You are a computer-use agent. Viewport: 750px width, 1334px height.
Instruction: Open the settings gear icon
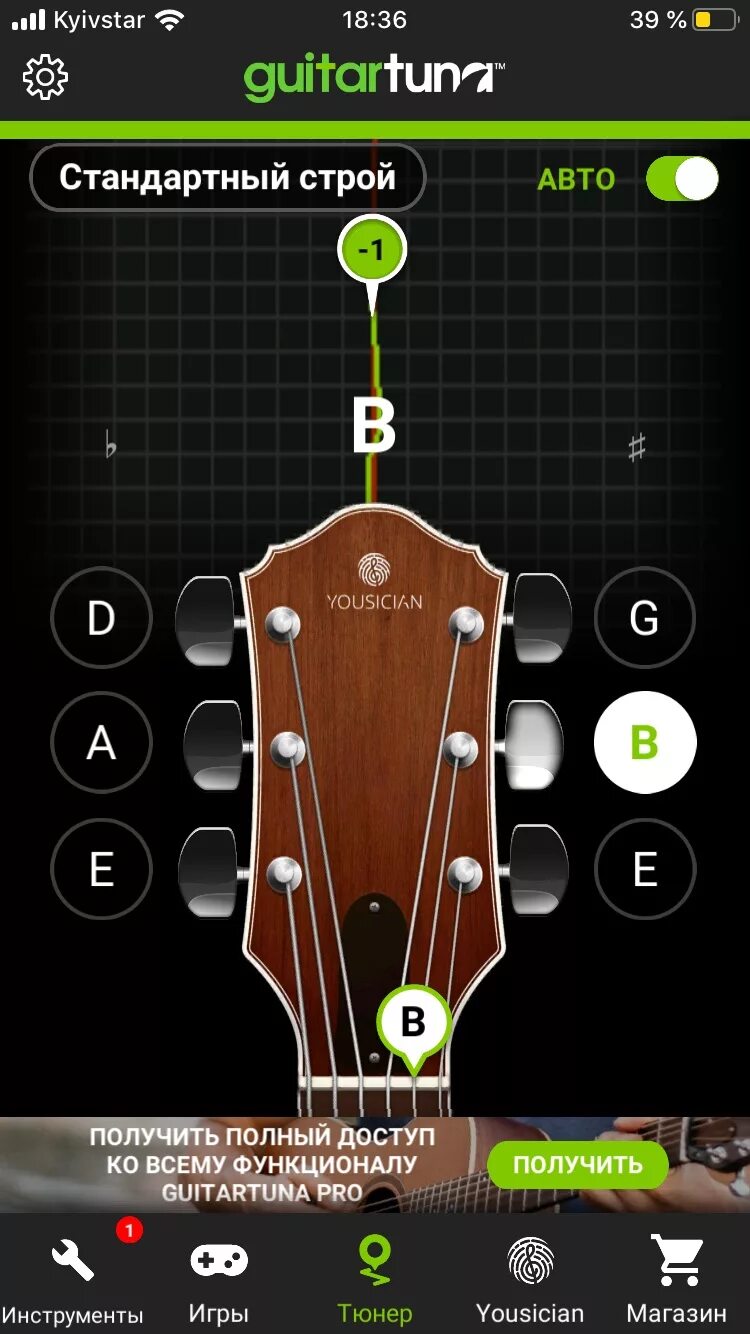pyautogui.click(x=45, y=77)
